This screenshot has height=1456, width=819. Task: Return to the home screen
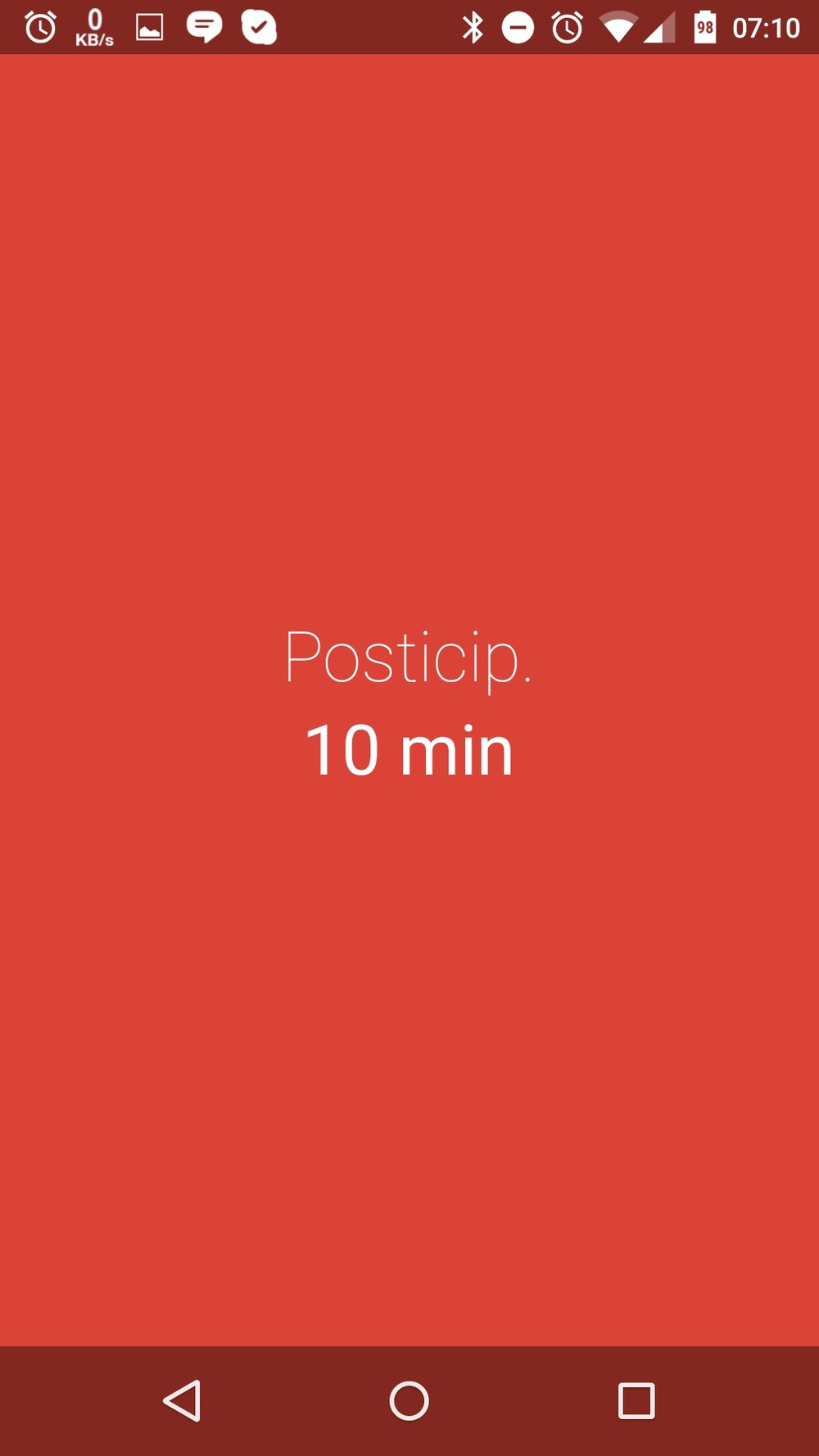pyautogui.click(x=409, y=1401)
